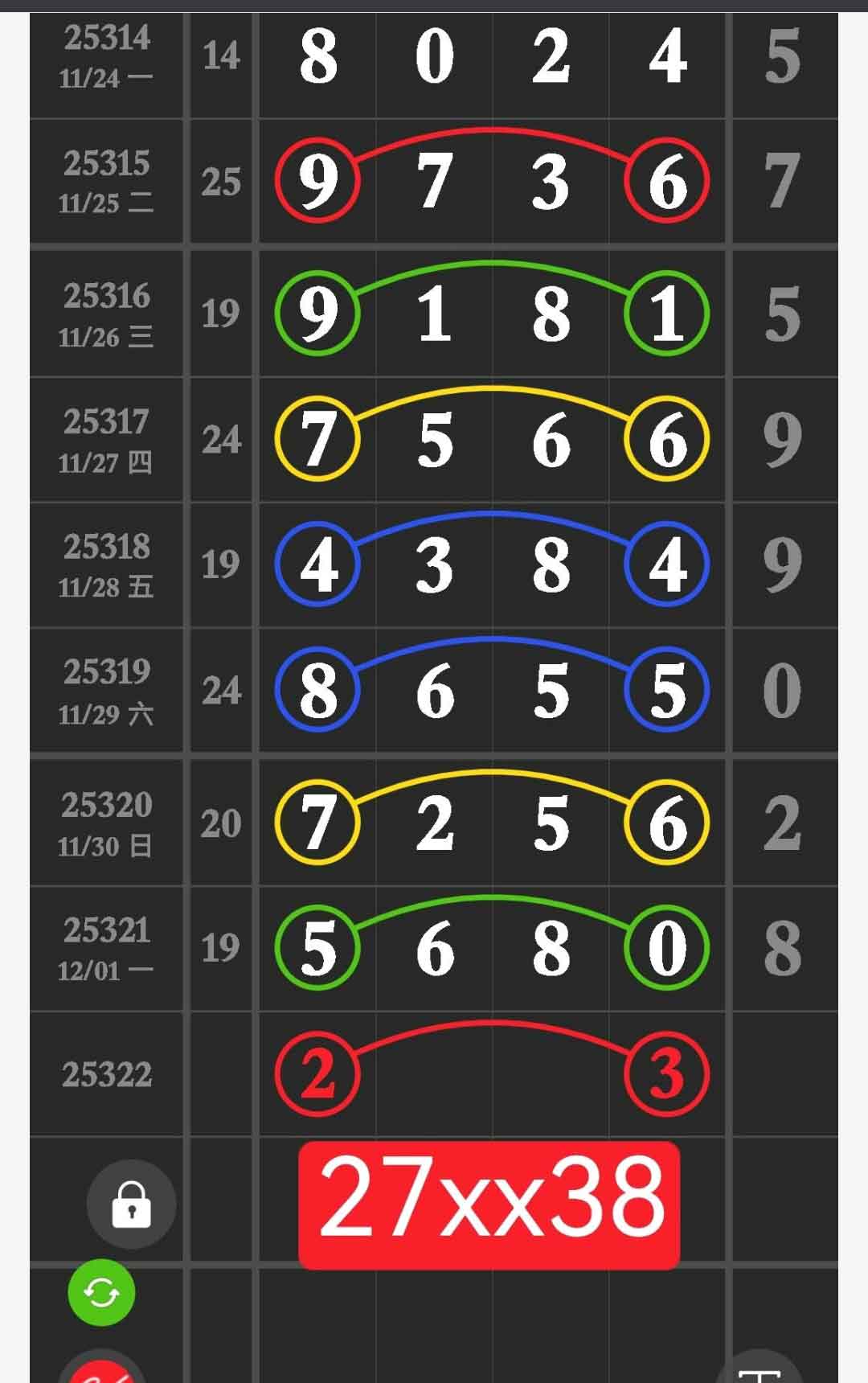This screenshot has width=868, height=1383.
Task: Tap the lock icon button
Action: pyautogui.click(x=131, y=1204)
